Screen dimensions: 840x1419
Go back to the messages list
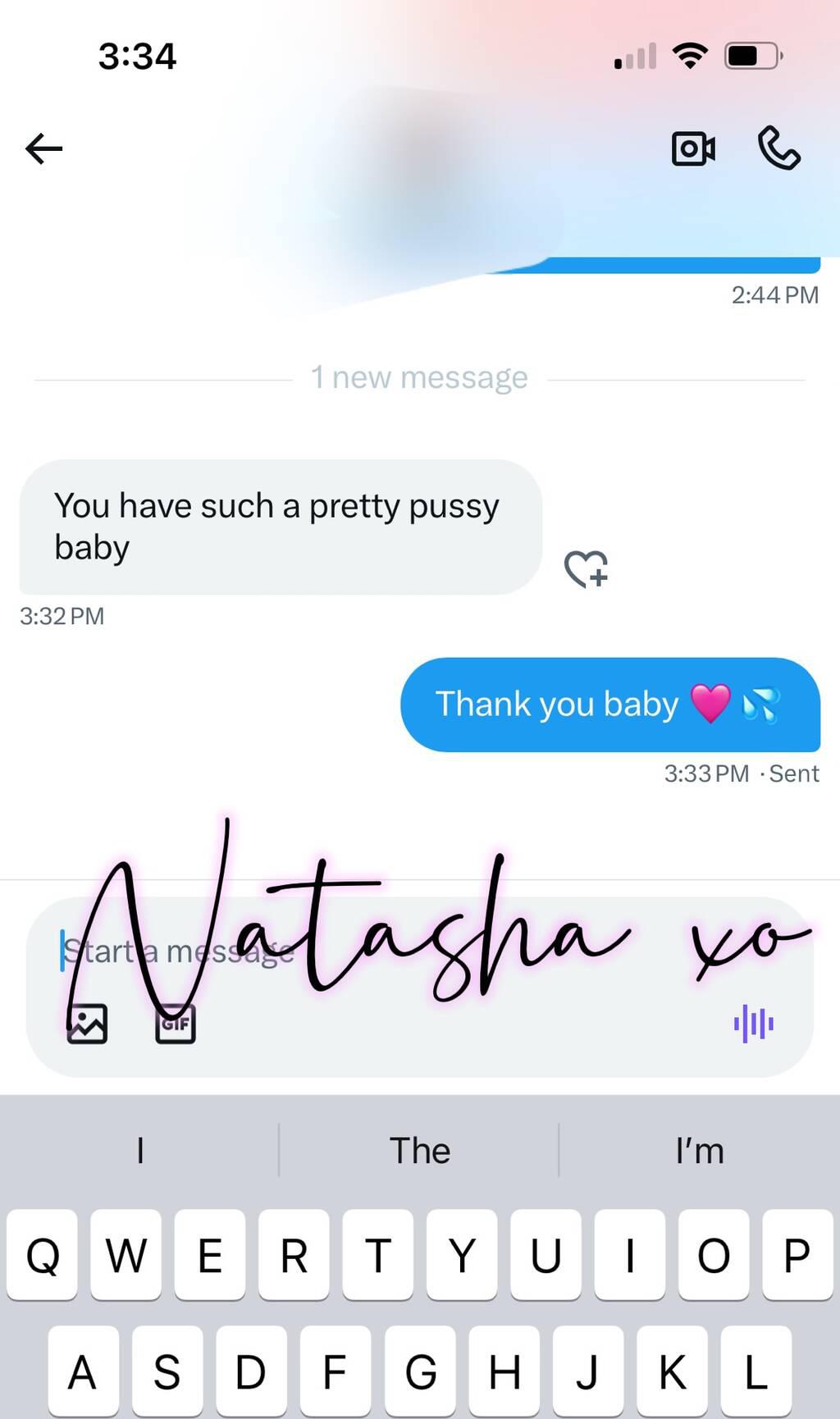(x=44, y=149)
